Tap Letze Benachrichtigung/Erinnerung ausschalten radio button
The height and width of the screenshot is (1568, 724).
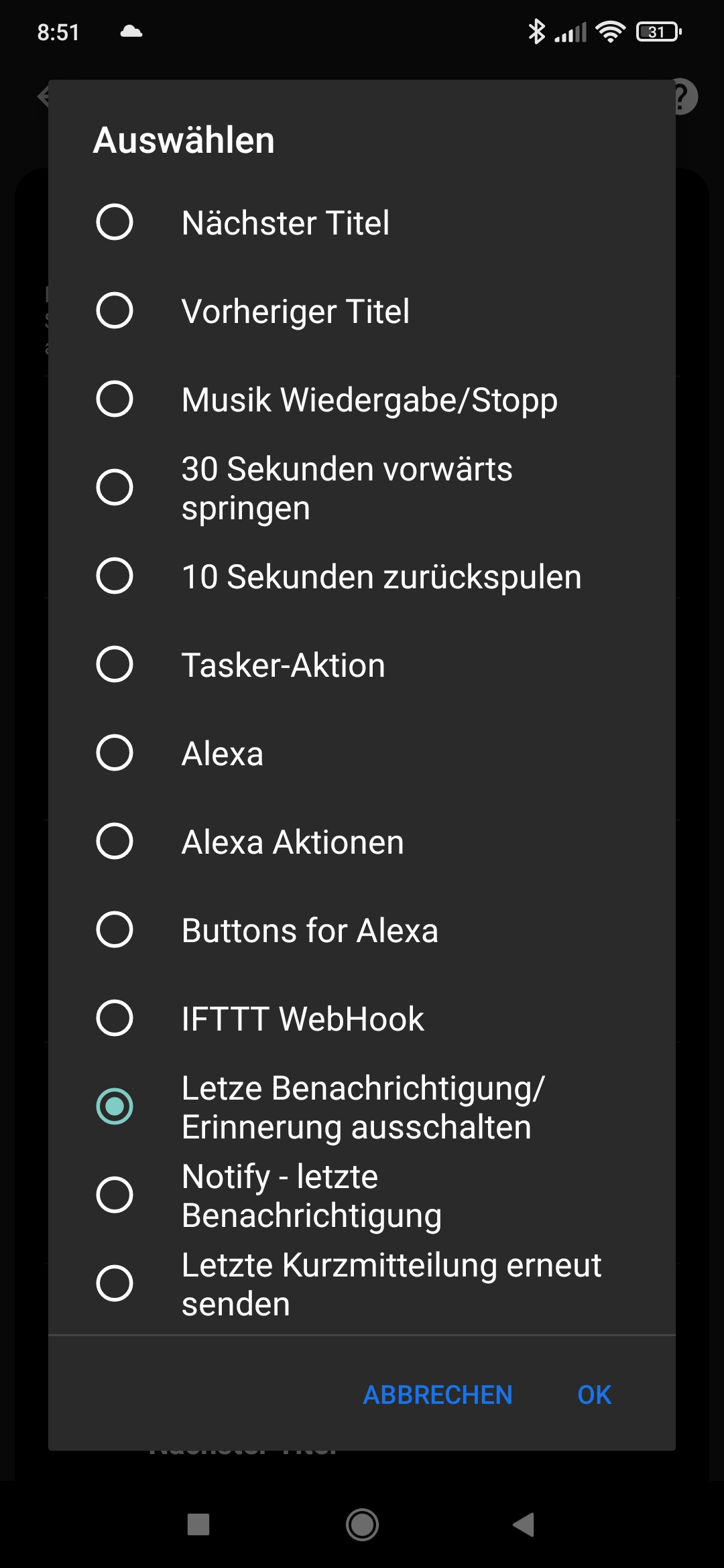tap(115, 1106)
